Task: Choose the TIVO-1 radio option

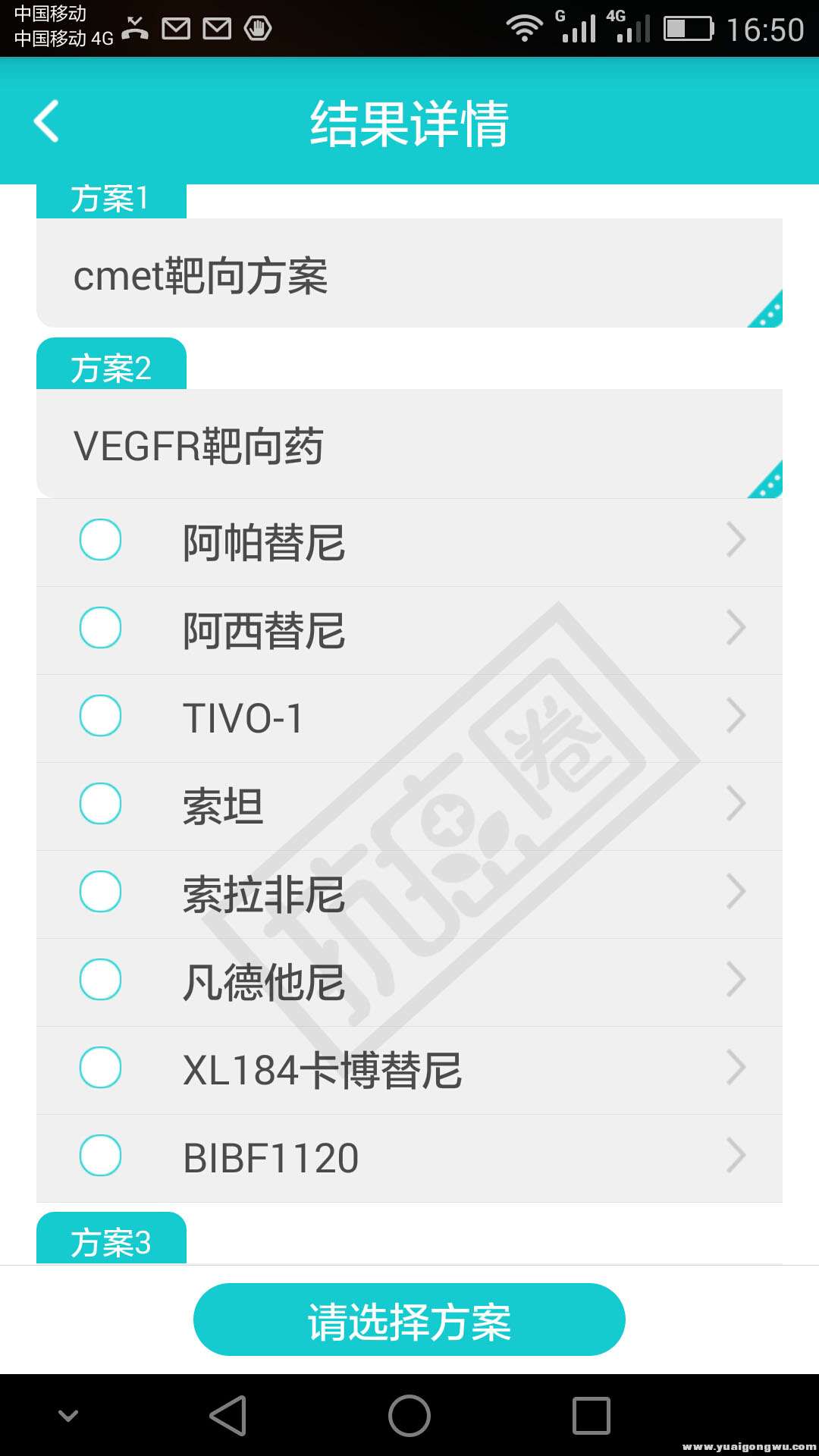Action: (101, 716)
